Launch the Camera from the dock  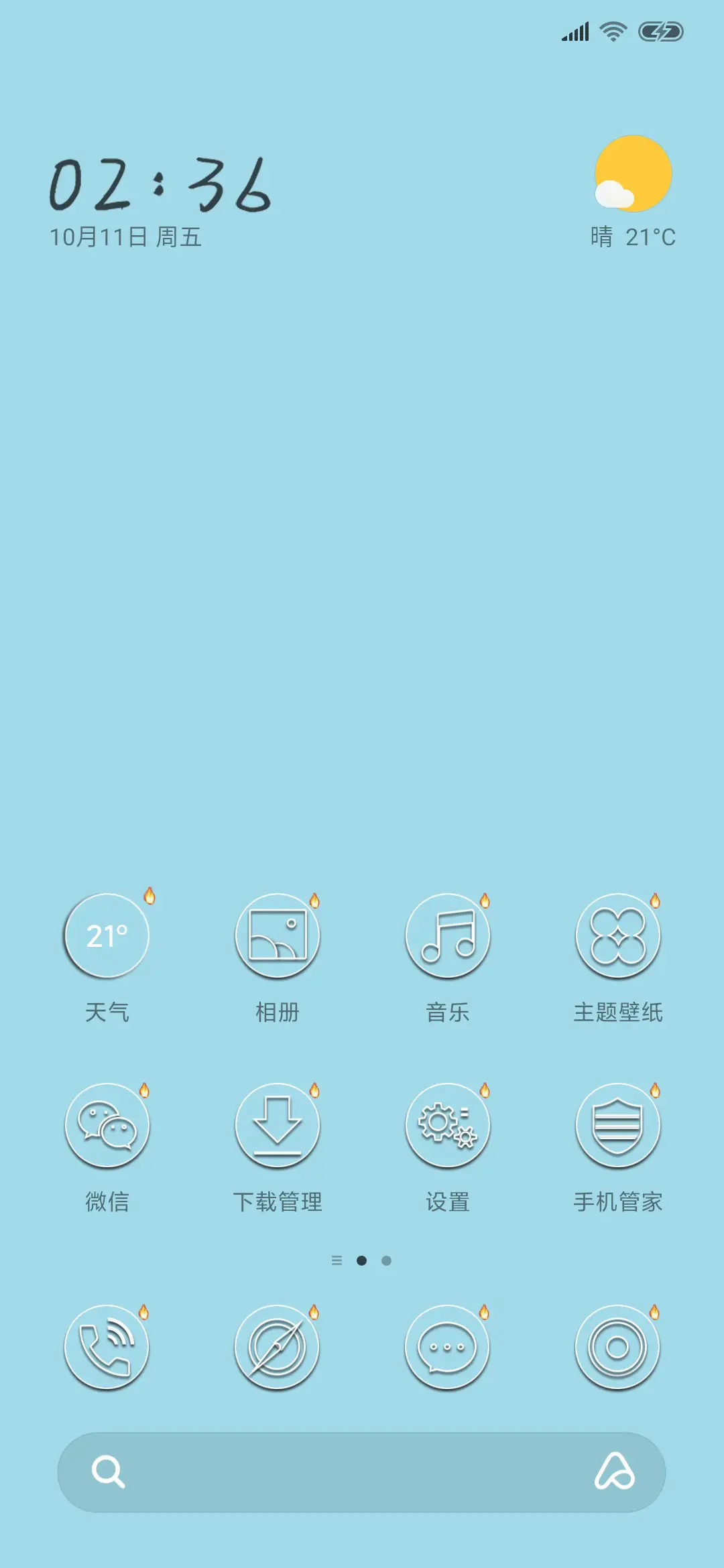coord(618,1347)
